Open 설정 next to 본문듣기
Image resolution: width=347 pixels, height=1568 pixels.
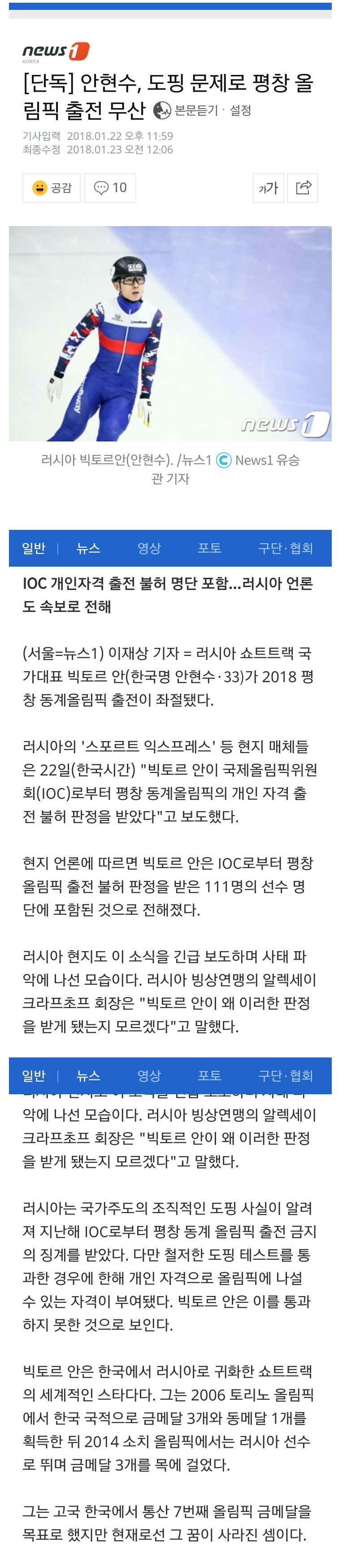[x=240, y=110]
